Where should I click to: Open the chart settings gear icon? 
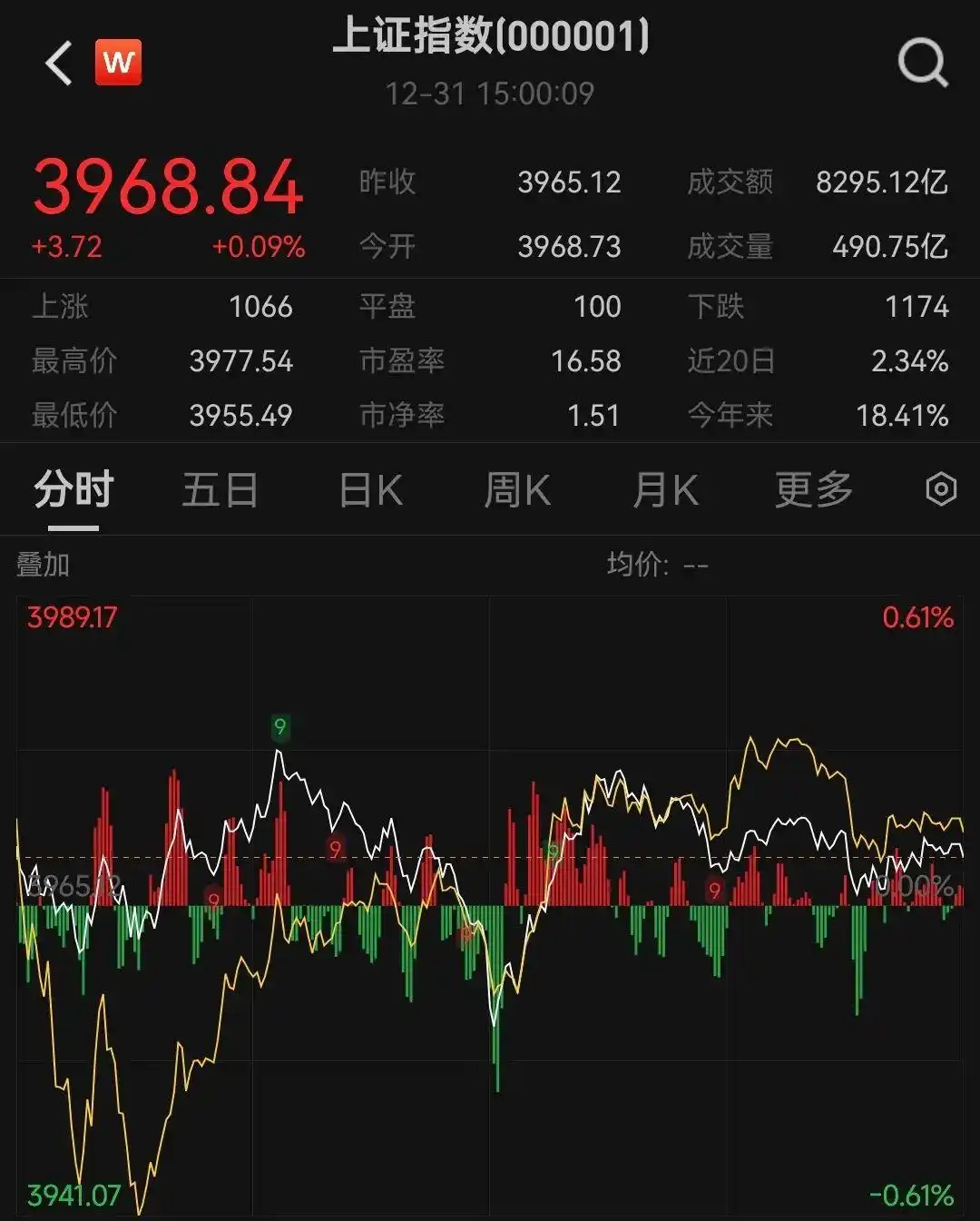click(941, 488)
